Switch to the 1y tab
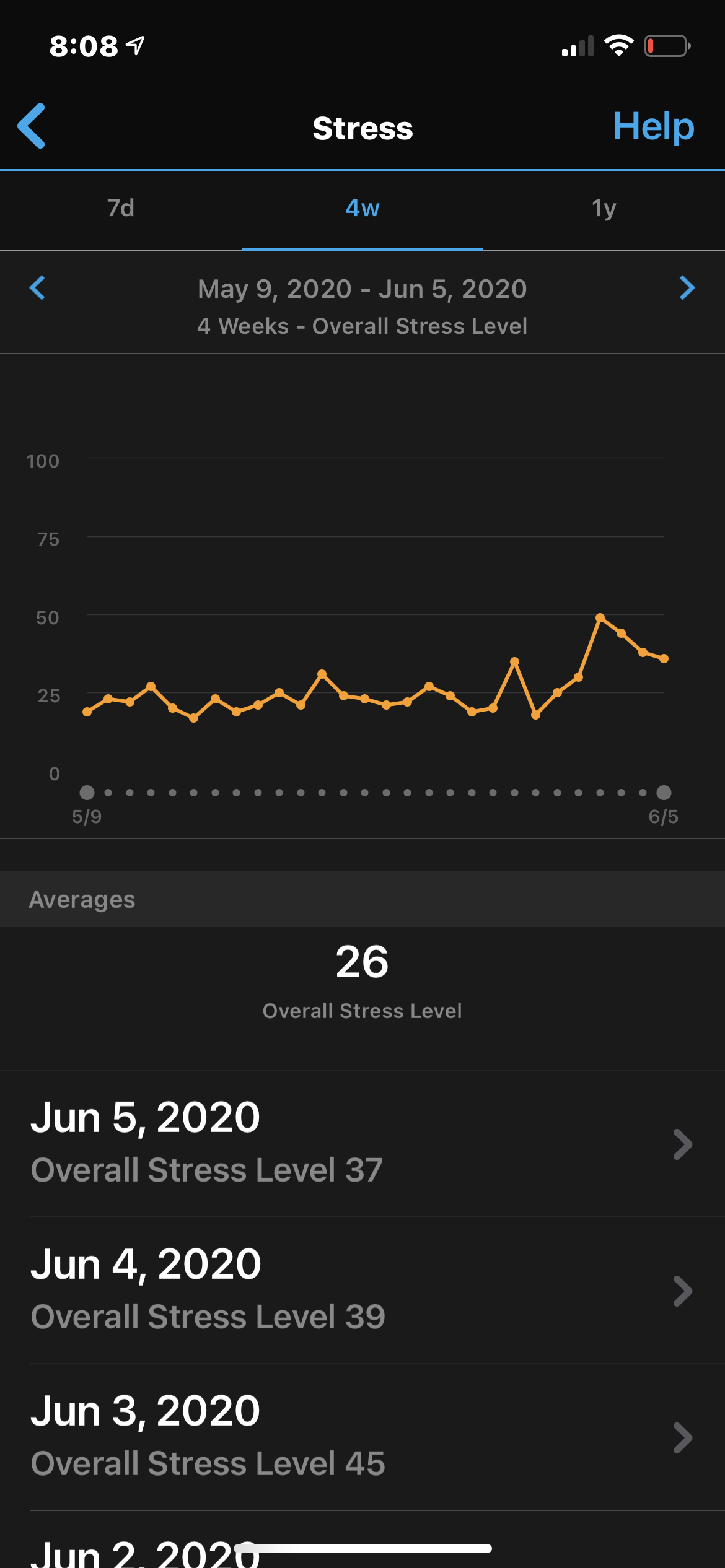This screenshot has width=725, height=1568. point(604,209)
